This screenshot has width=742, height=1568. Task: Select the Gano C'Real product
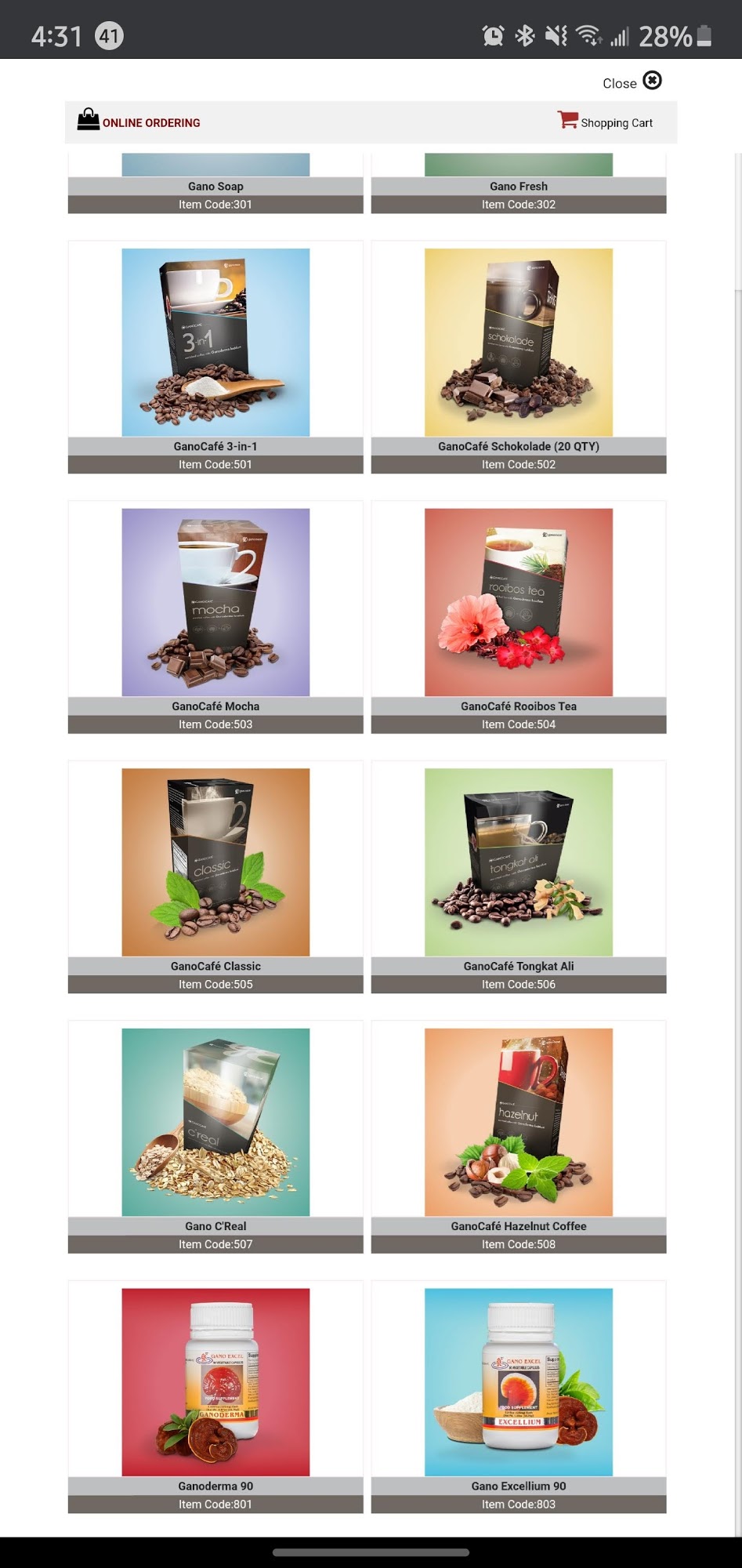click(215, 1122)
